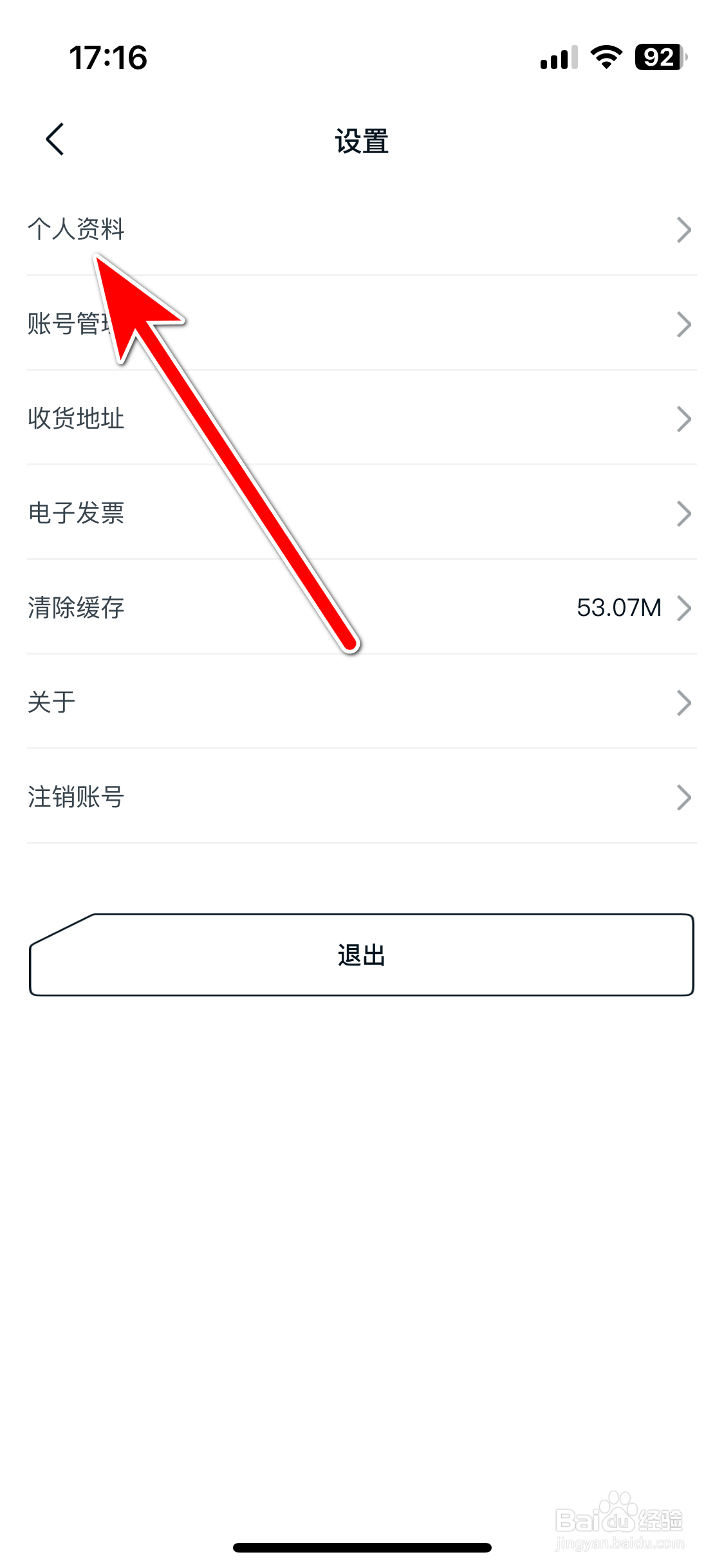Tap the chevron next to 清除缓存
Screen dimensions: 724x1568
[684, 608]
